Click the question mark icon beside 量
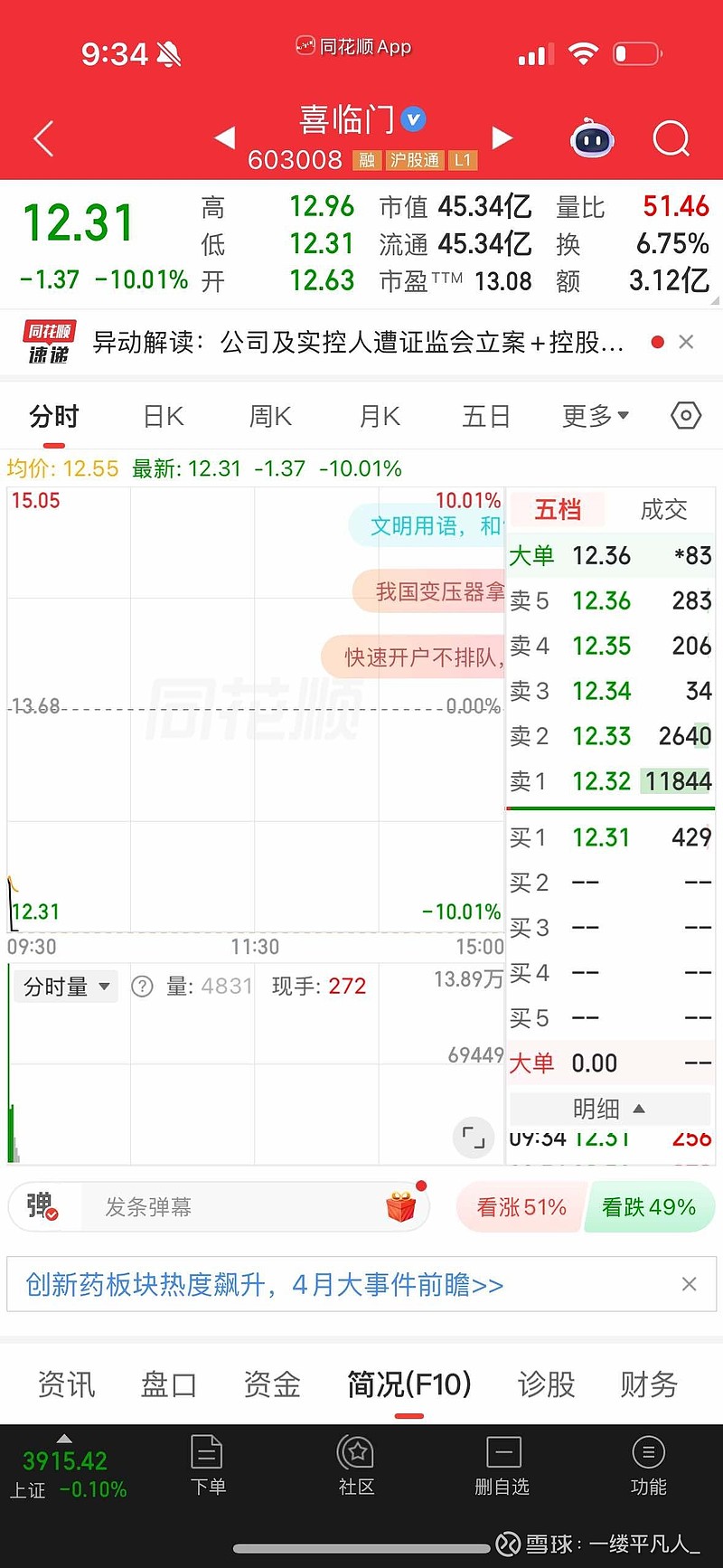 coord(142,986)
